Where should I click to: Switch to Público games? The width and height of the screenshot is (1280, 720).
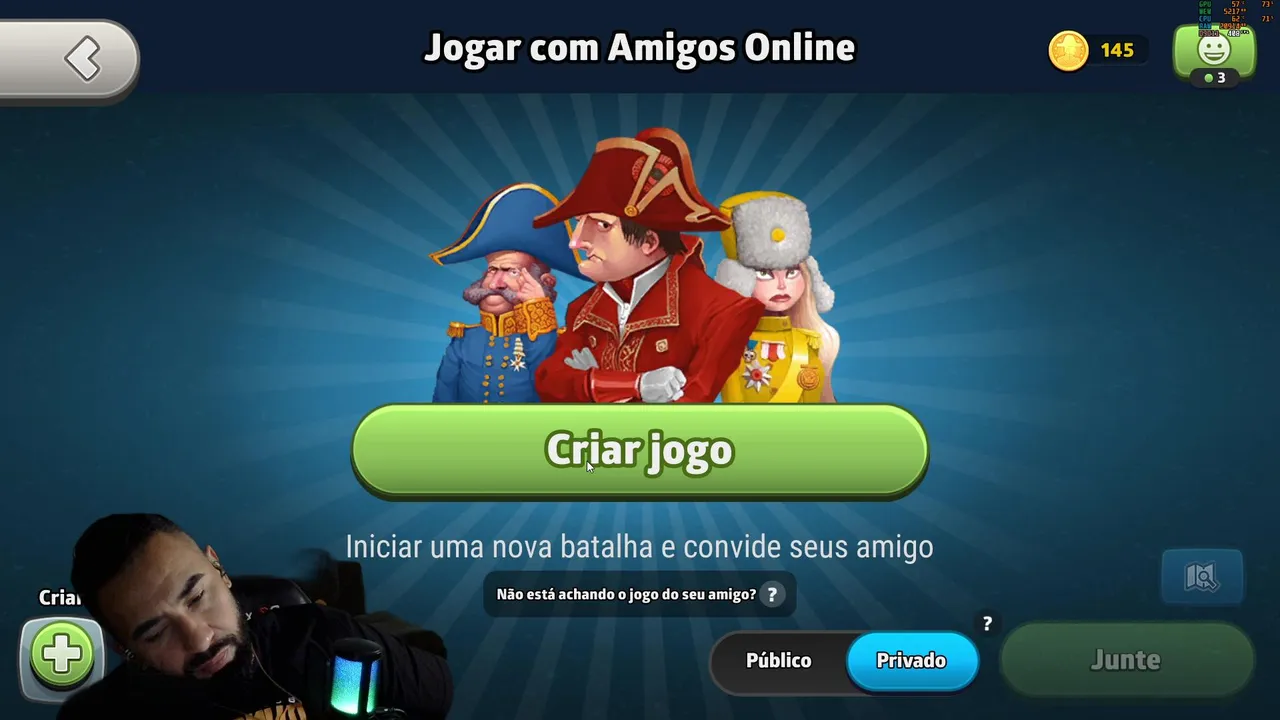(x=778, y=661)
